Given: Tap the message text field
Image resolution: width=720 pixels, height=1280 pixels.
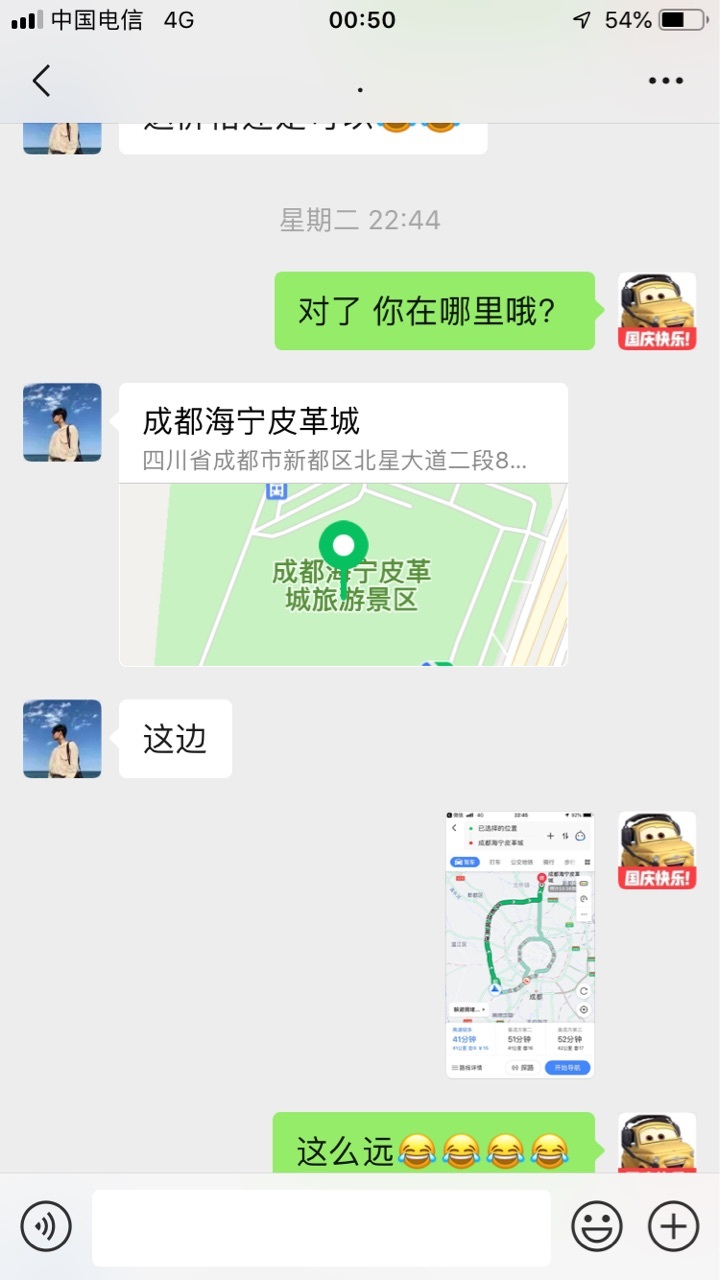Looking at the screenshot, I should click(321, 1227).
